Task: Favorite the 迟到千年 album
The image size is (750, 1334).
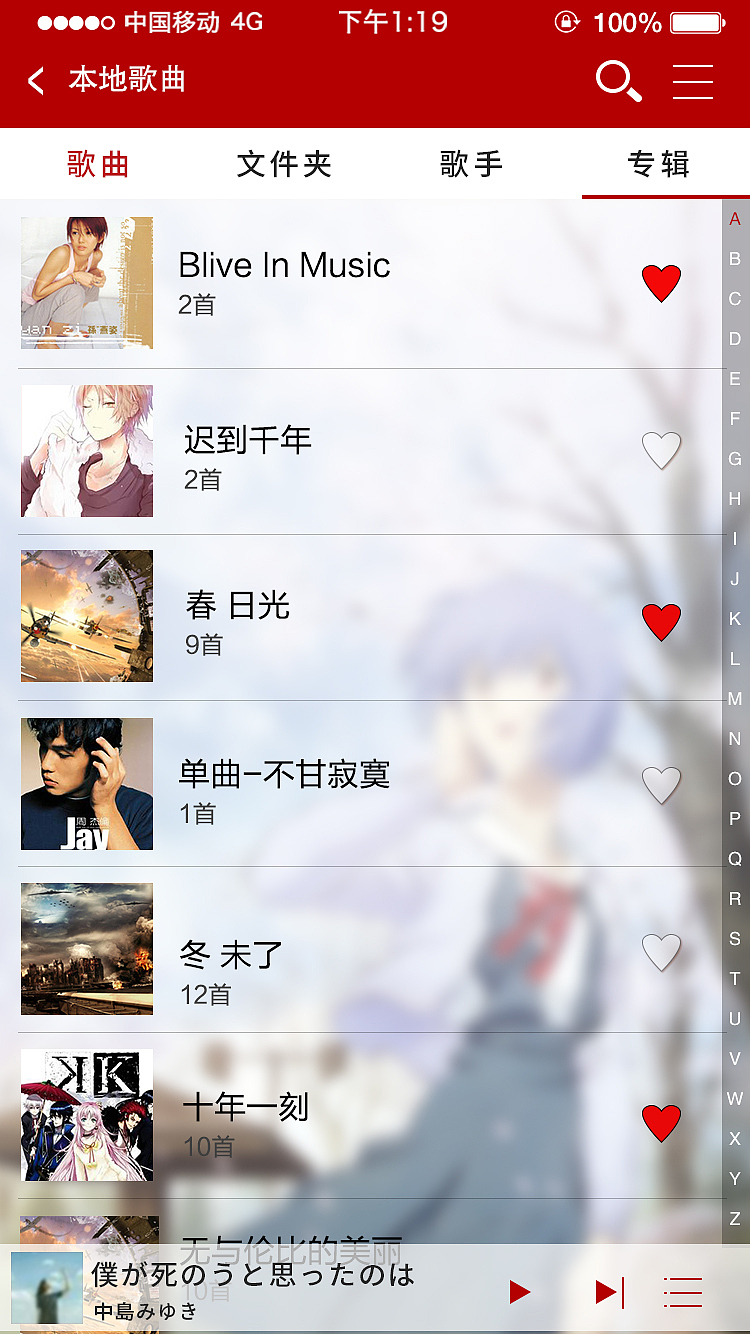Action: (x=661, y=451)
